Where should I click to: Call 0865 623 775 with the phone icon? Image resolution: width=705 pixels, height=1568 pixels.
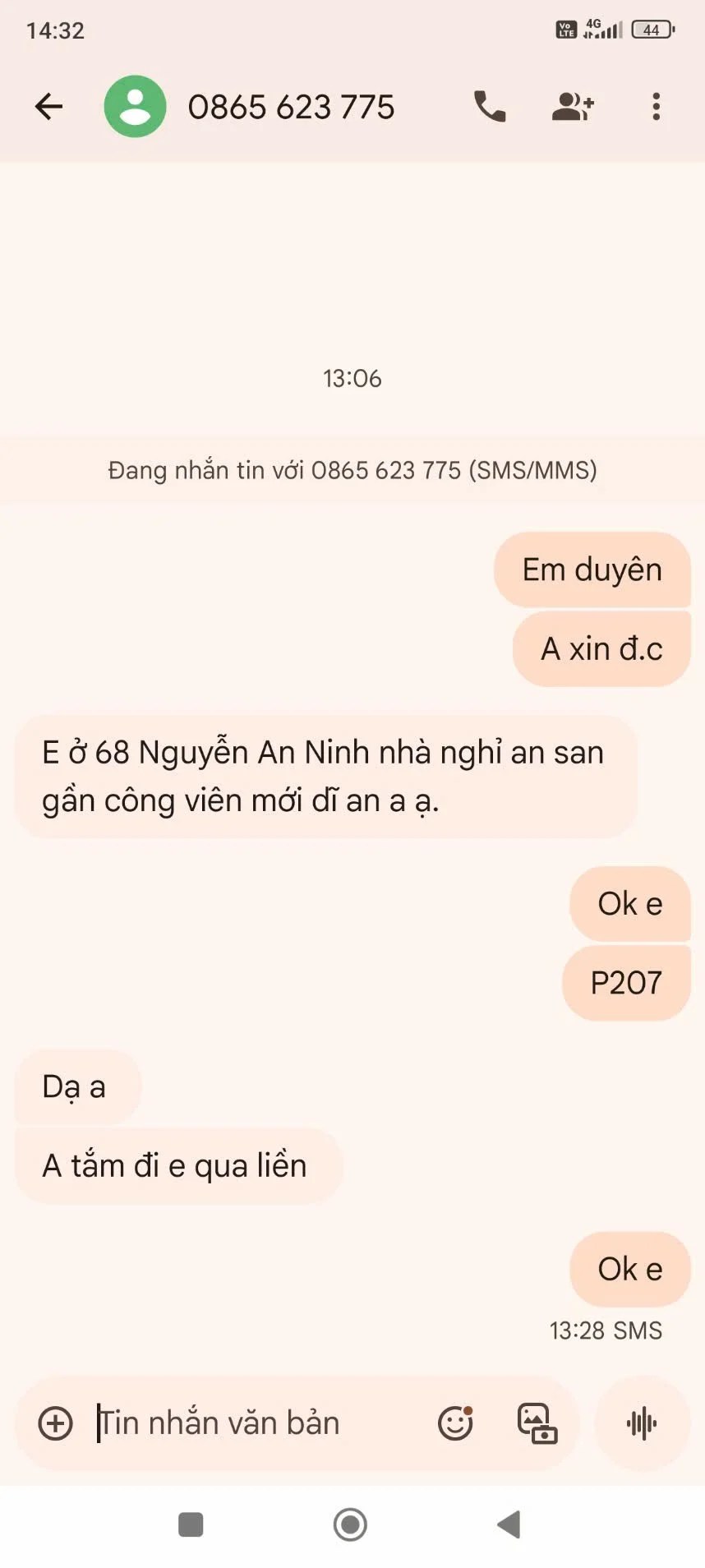(490, 106)
